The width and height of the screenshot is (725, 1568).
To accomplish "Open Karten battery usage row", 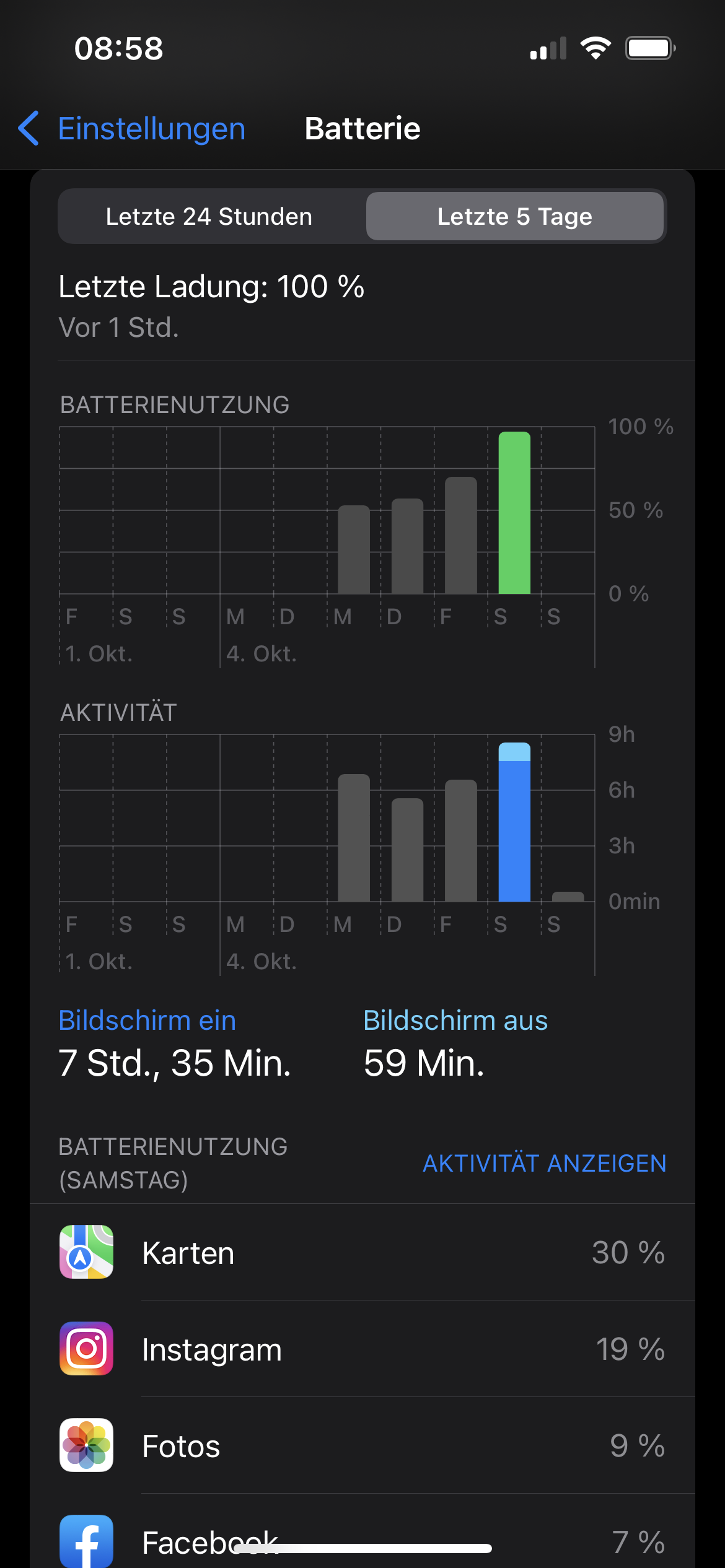I will [x=362, y=1252].
